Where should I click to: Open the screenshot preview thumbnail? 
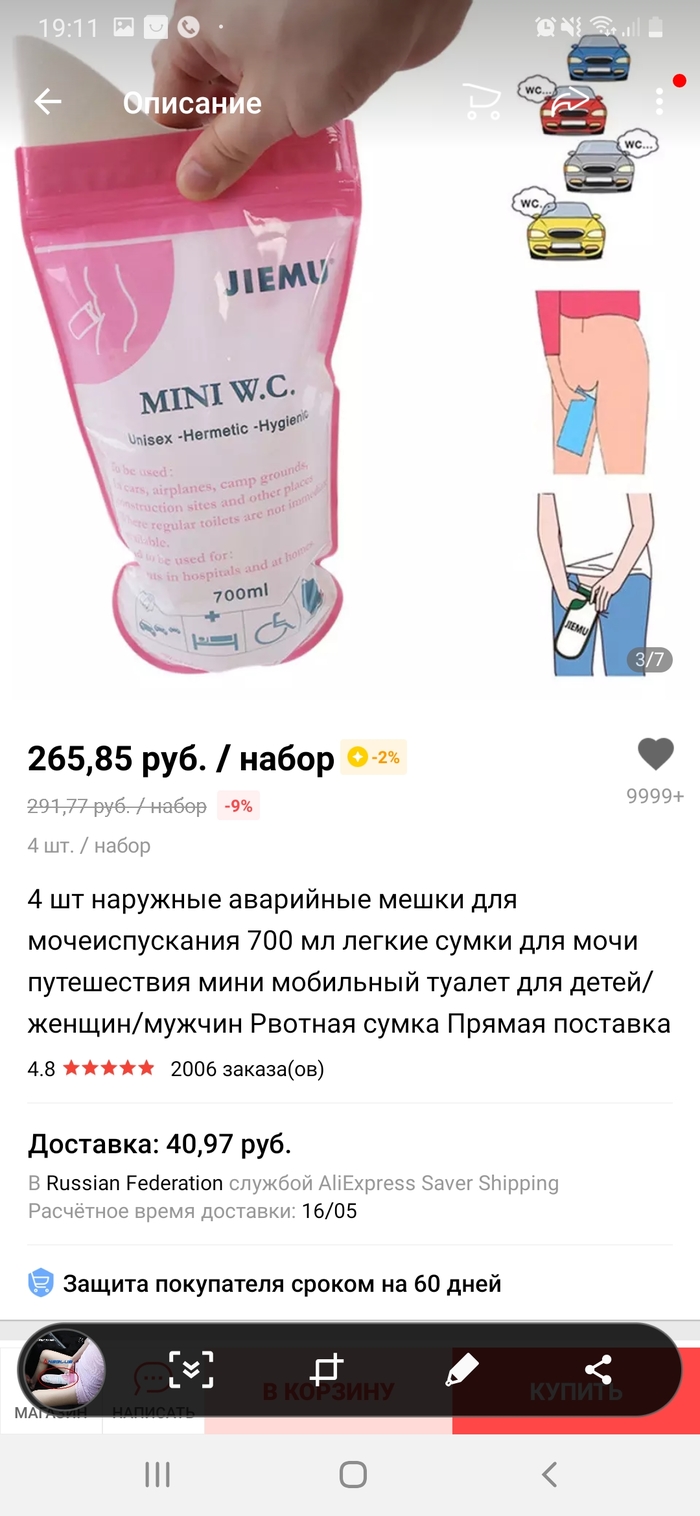tap(62, 1369)
